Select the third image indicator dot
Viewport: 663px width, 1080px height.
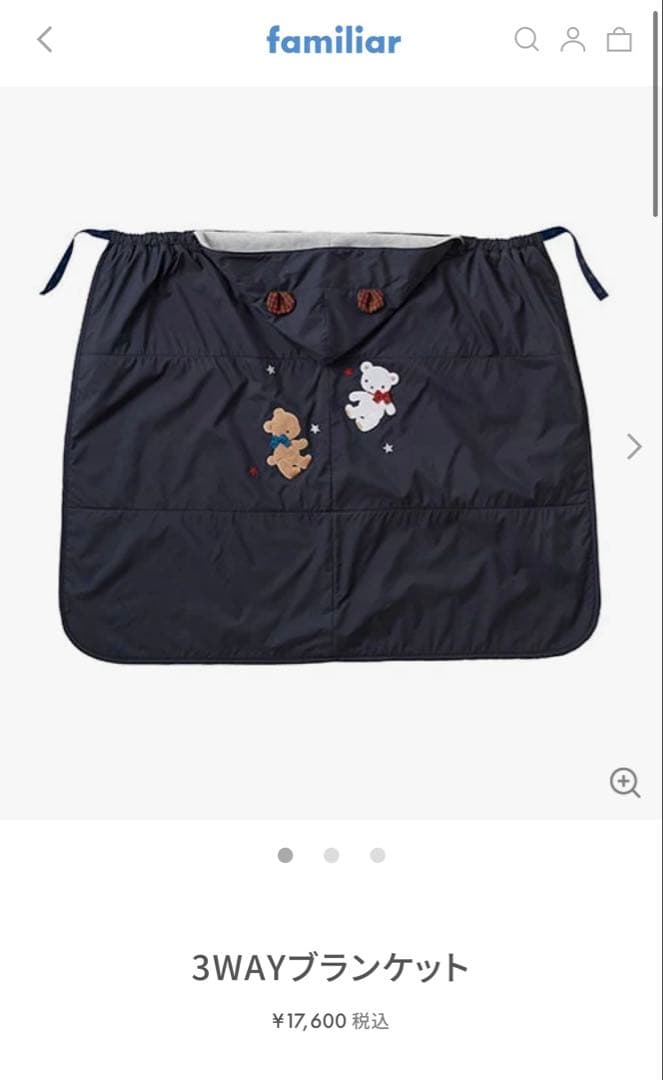(x=377, y=855)
